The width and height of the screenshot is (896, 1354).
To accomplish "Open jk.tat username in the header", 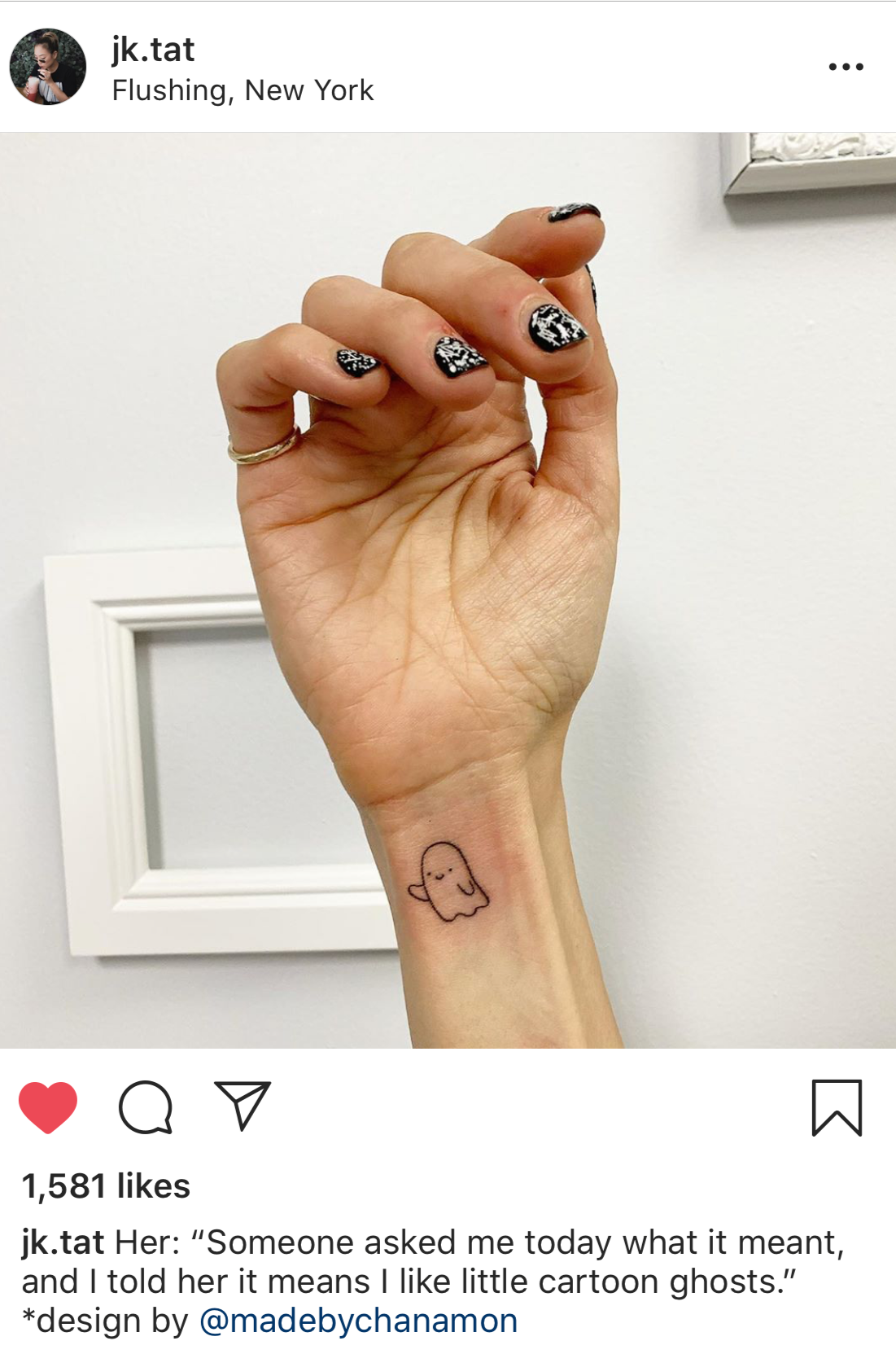I will tap(153, 50).
